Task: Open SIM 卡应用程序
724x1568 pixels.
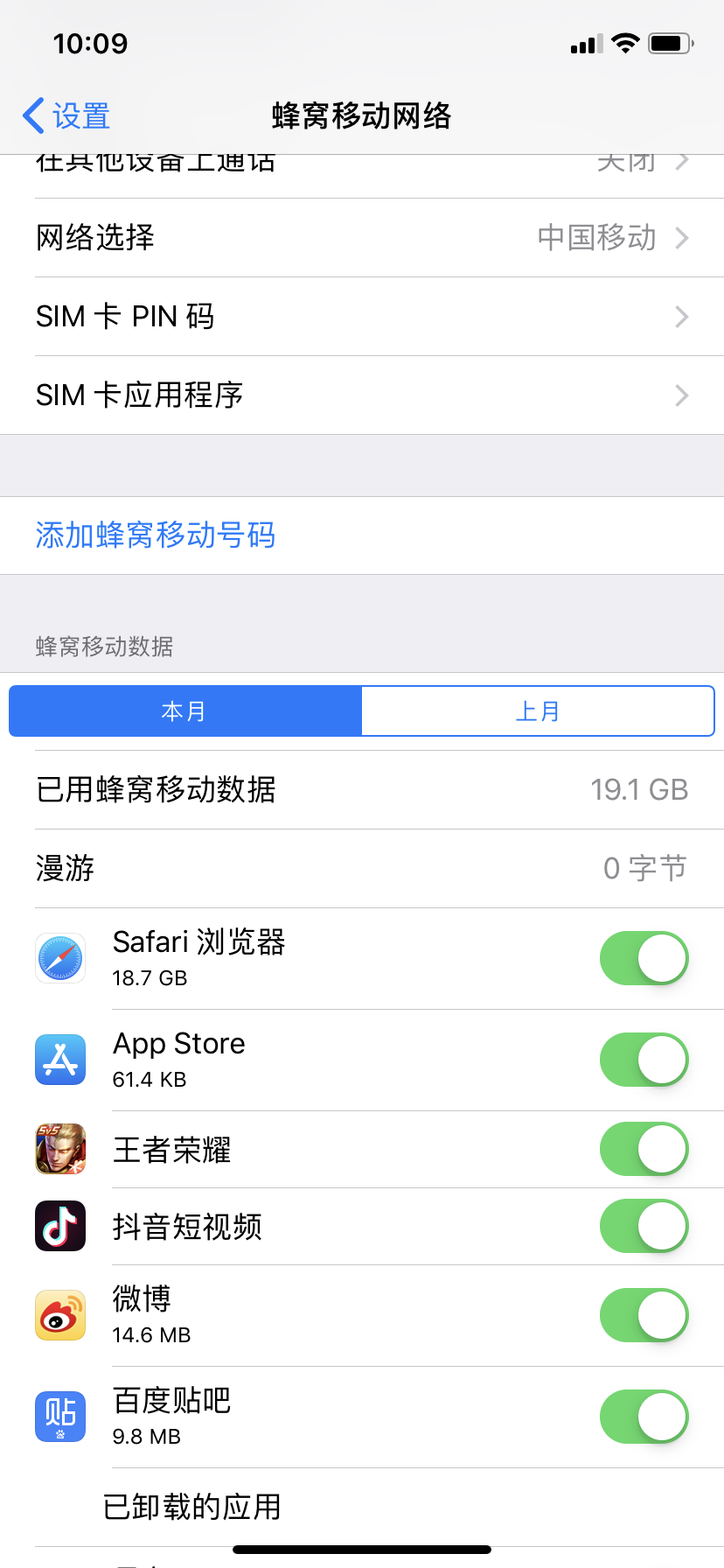Action: (362, 395)
